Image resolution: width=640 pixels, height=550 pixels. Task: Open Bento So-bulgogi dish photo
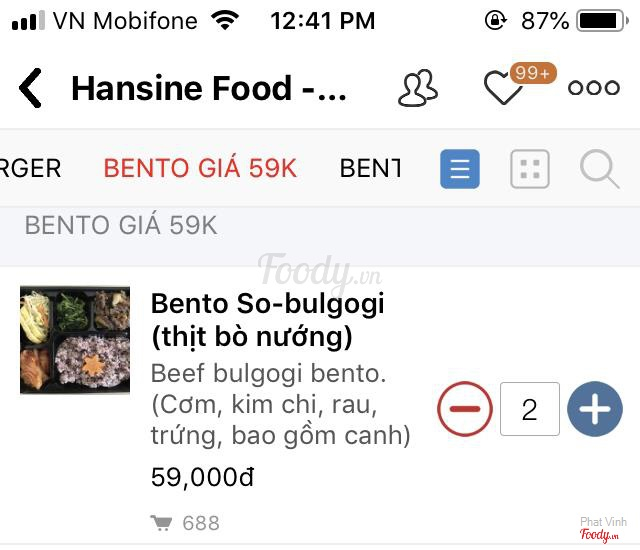(x=75, y=340)
